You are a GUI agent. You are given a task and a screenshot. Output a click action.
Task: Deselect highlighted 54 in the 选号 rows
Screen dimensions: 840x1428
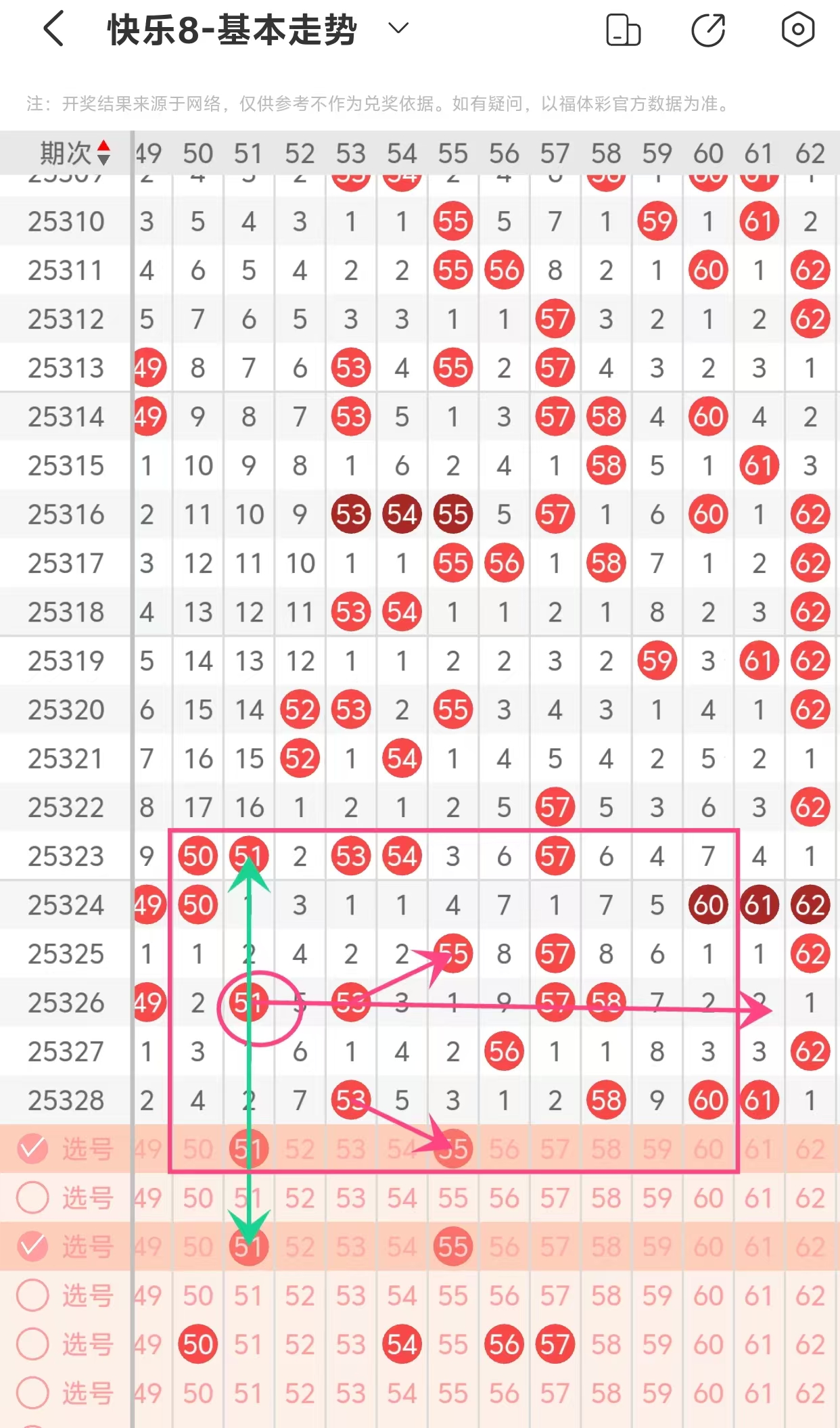[402, 1344]
